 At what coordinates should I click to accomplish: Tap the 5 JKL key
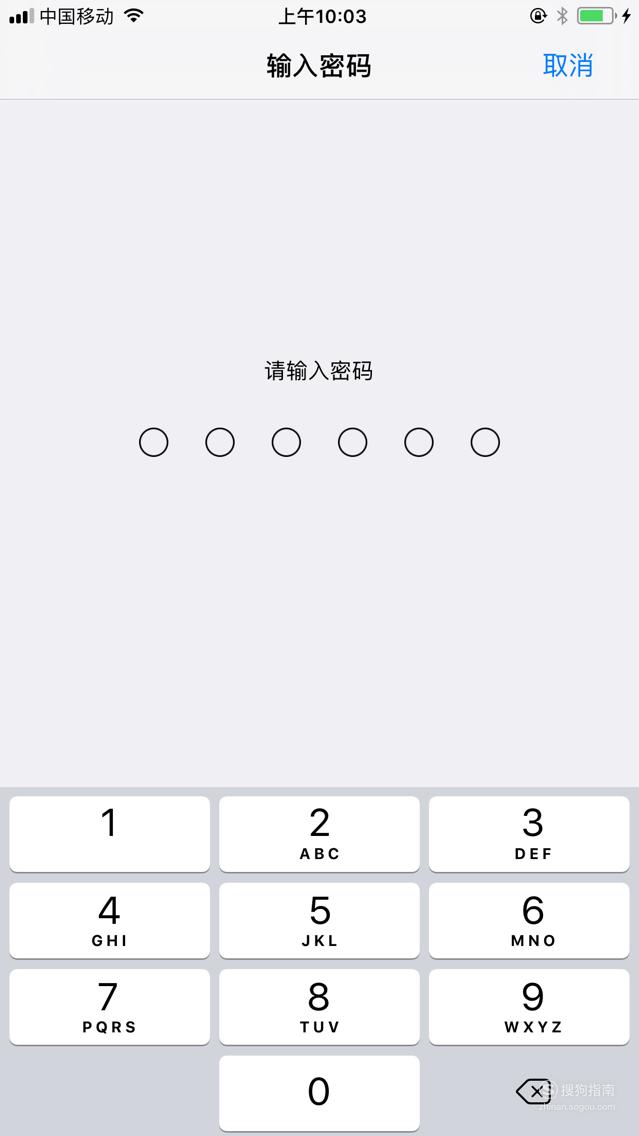[320, 920]
